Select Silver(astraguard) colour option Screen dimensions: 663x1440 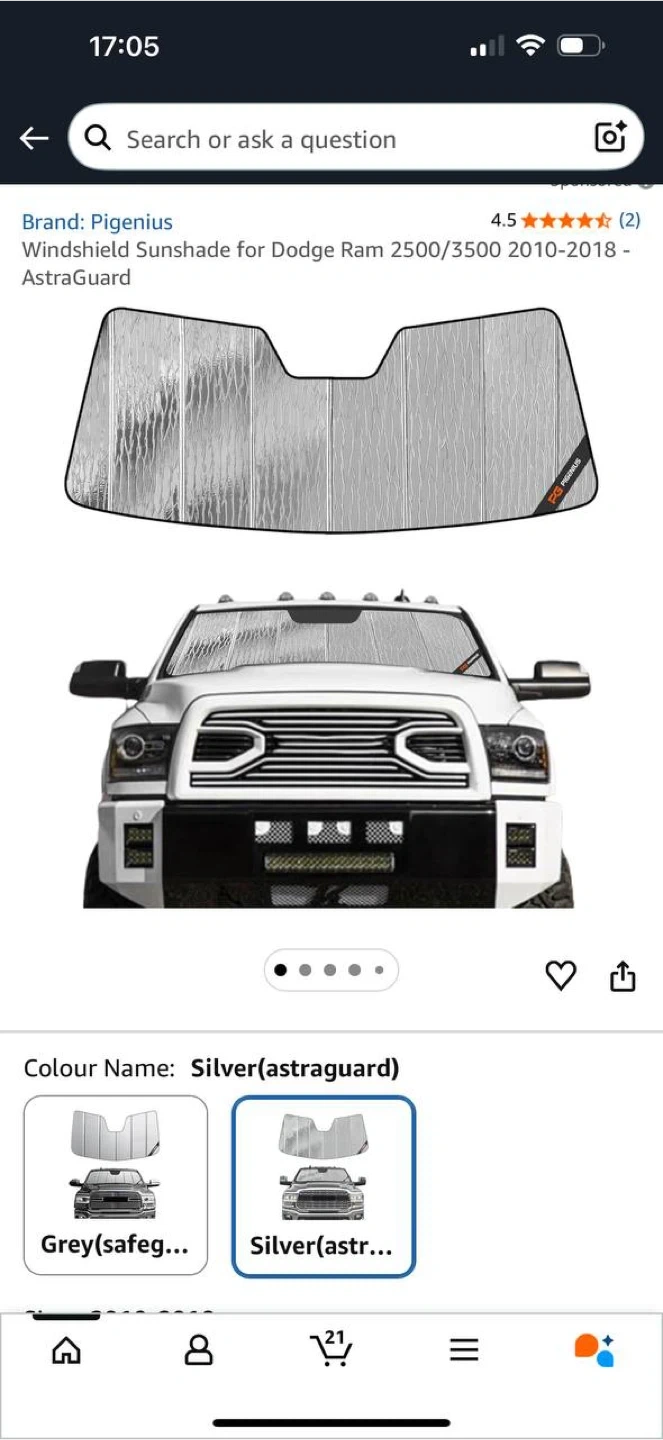323,1186
